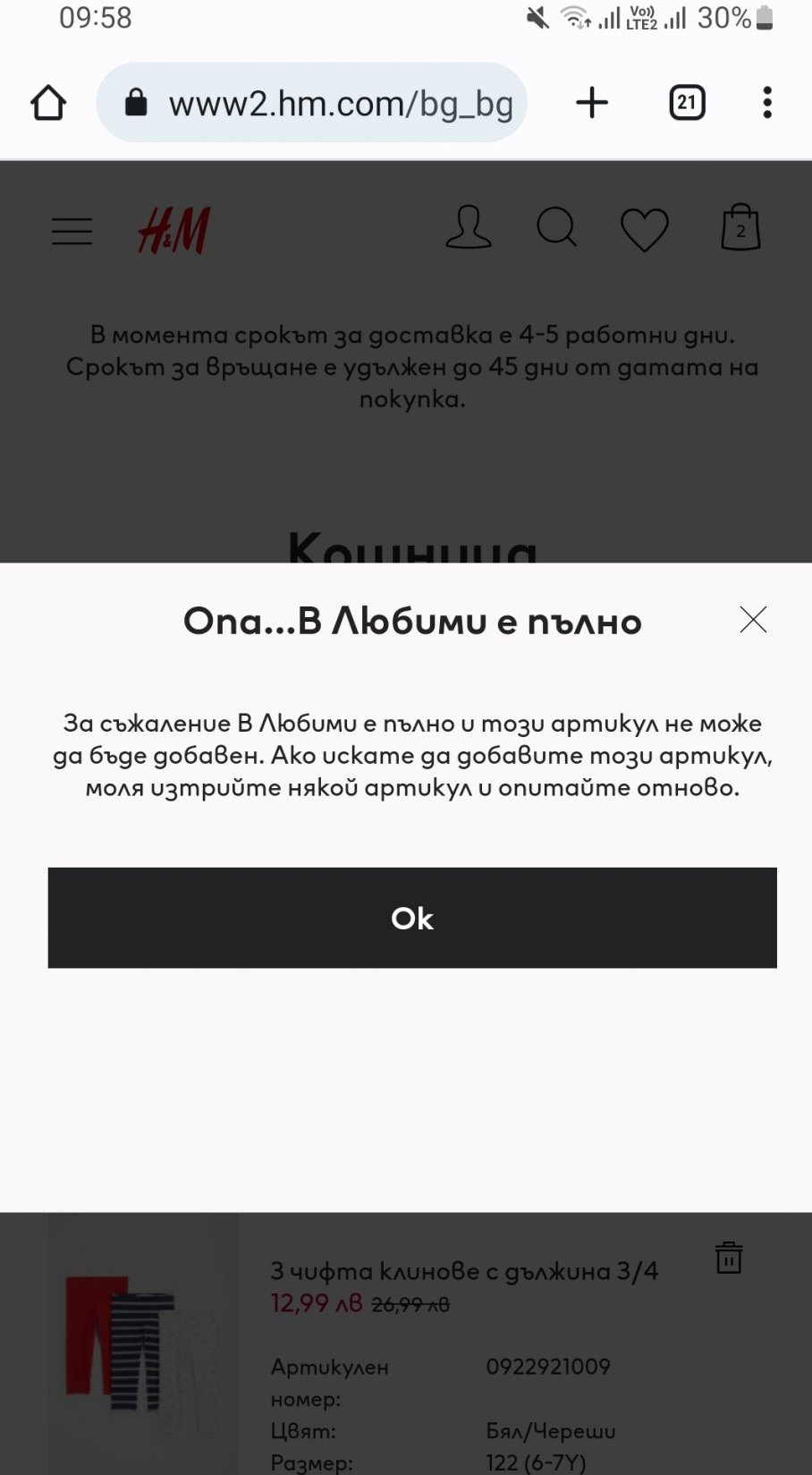Open the H&M search icon
This screenshot has height=1475, width=812.
click(x=556, y=227)
